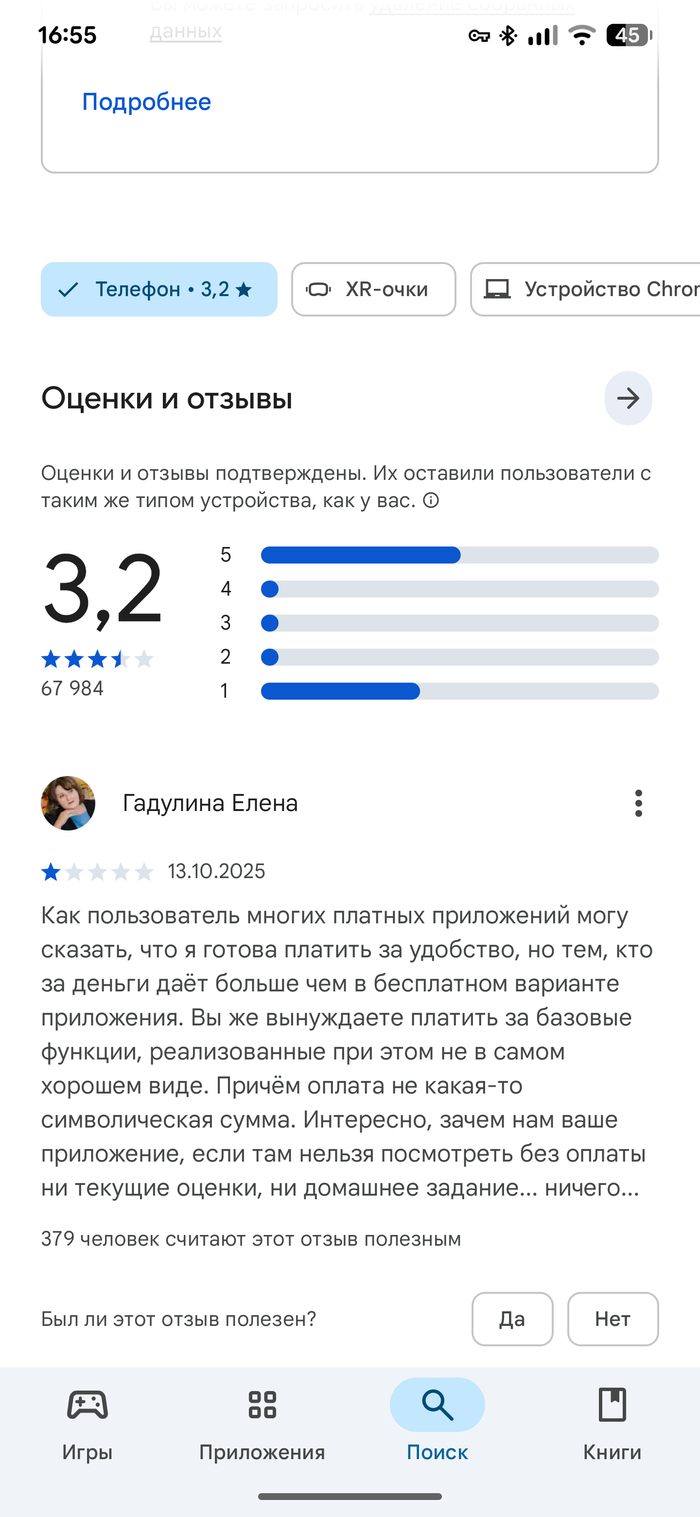
Task: Mark the review as not helpful with Нет
Action: (x=612, y=1319)
